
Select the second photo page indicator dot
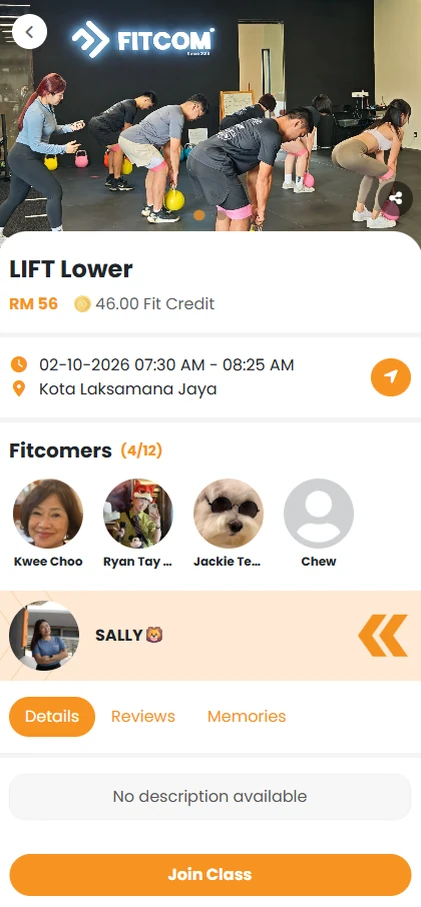coord(221,215)
